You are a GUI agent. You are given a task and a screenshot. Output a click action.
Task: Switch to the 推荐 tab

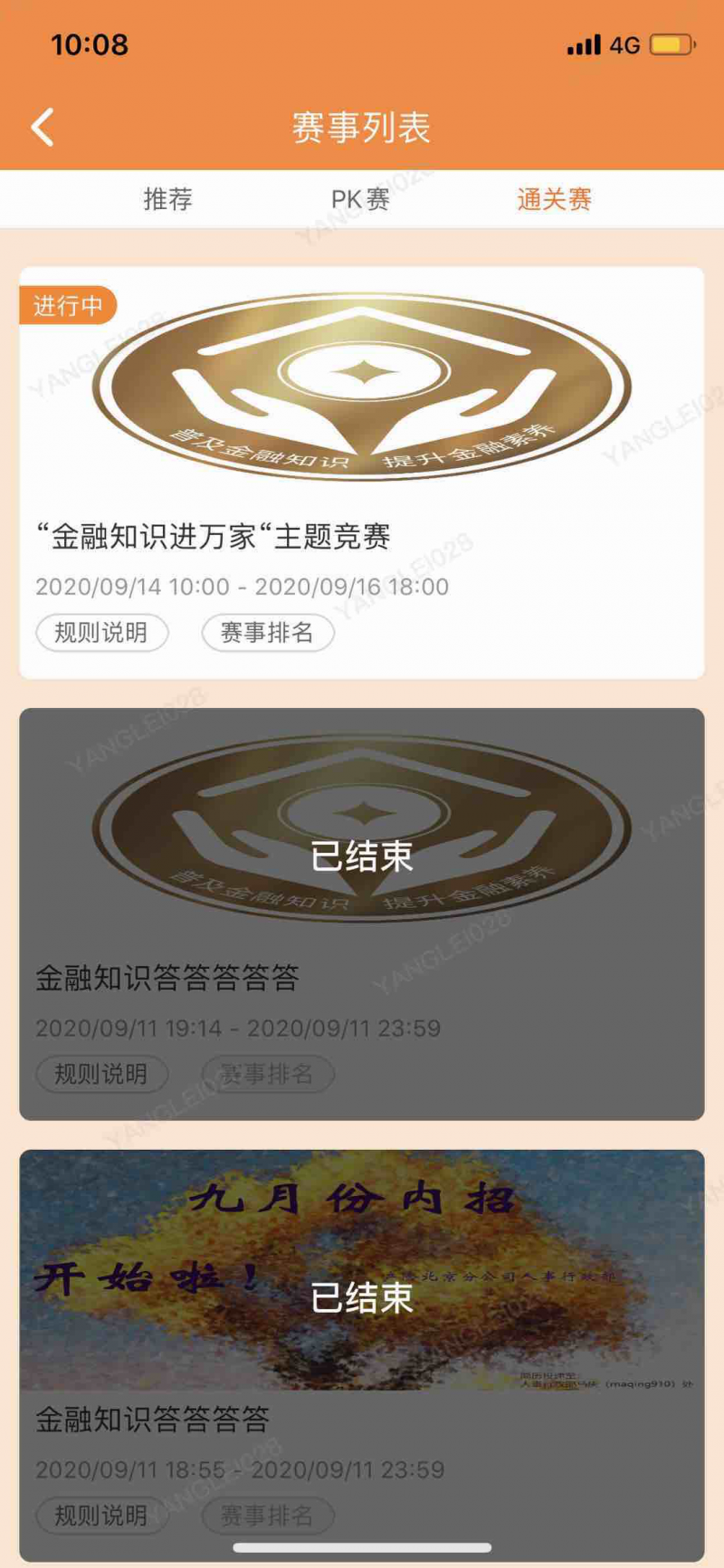click(x=167, y=199)
